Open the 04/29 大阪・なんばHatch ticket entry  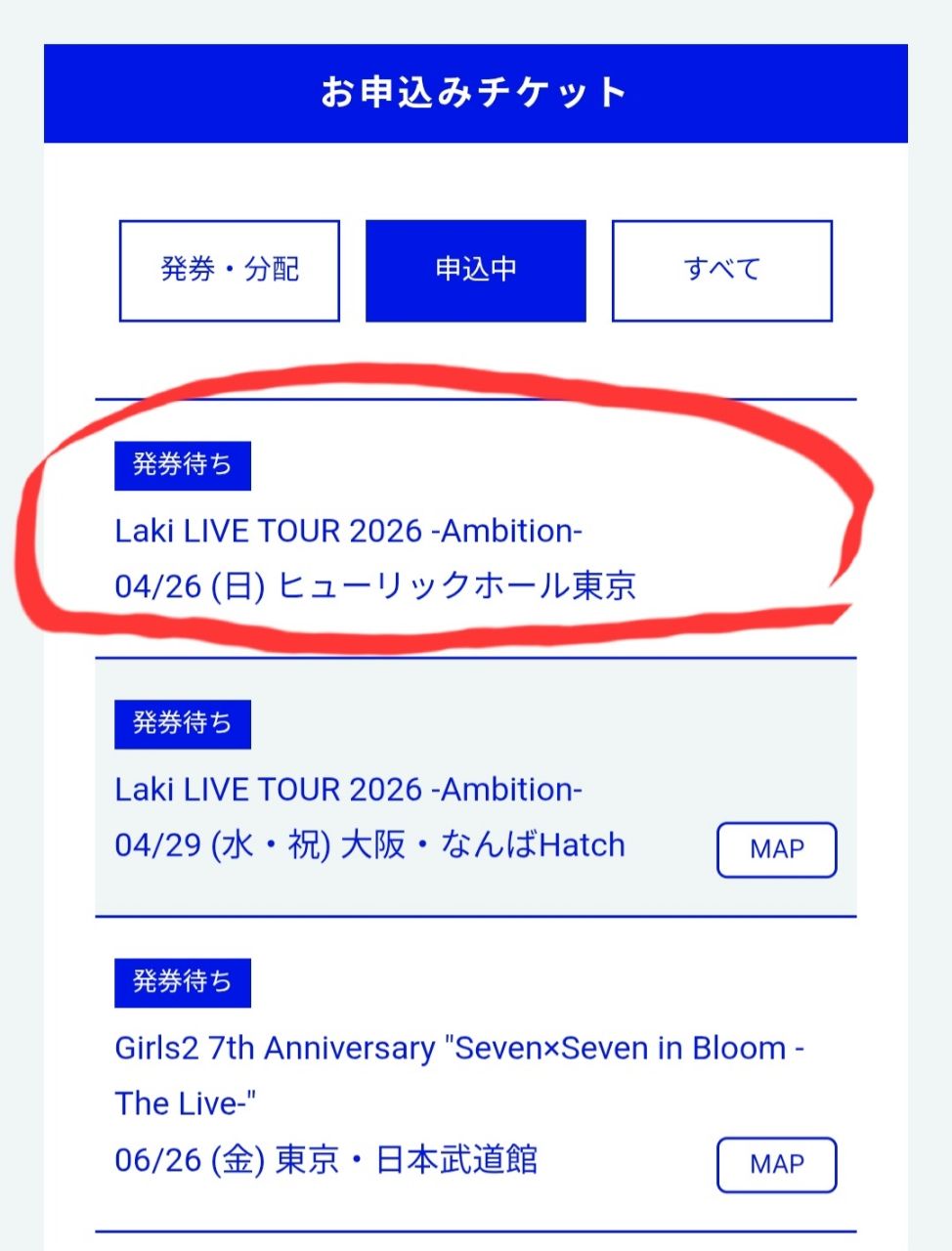[369, 818]
